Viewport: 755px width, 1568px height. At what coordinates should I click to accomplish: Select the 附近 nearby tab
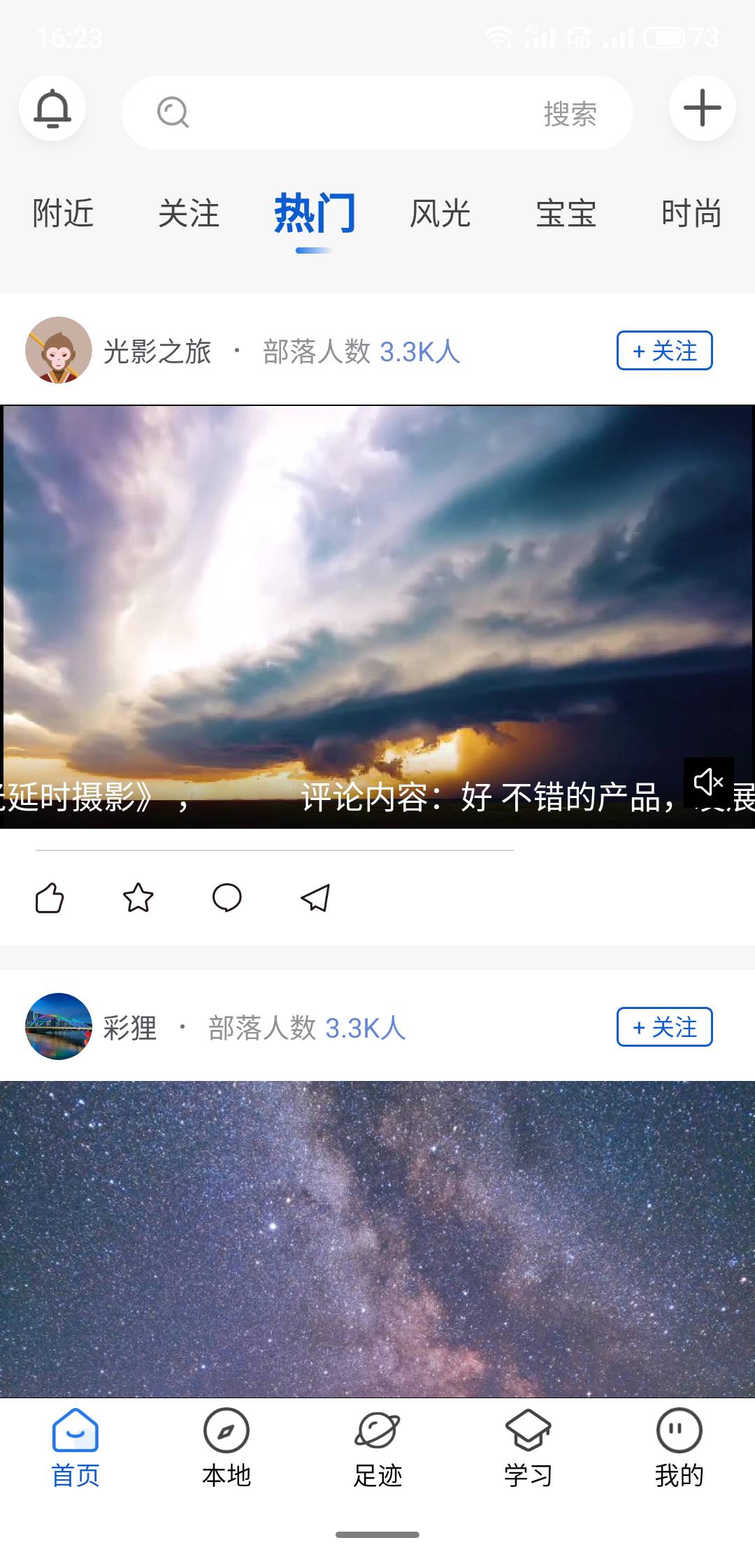63,213
